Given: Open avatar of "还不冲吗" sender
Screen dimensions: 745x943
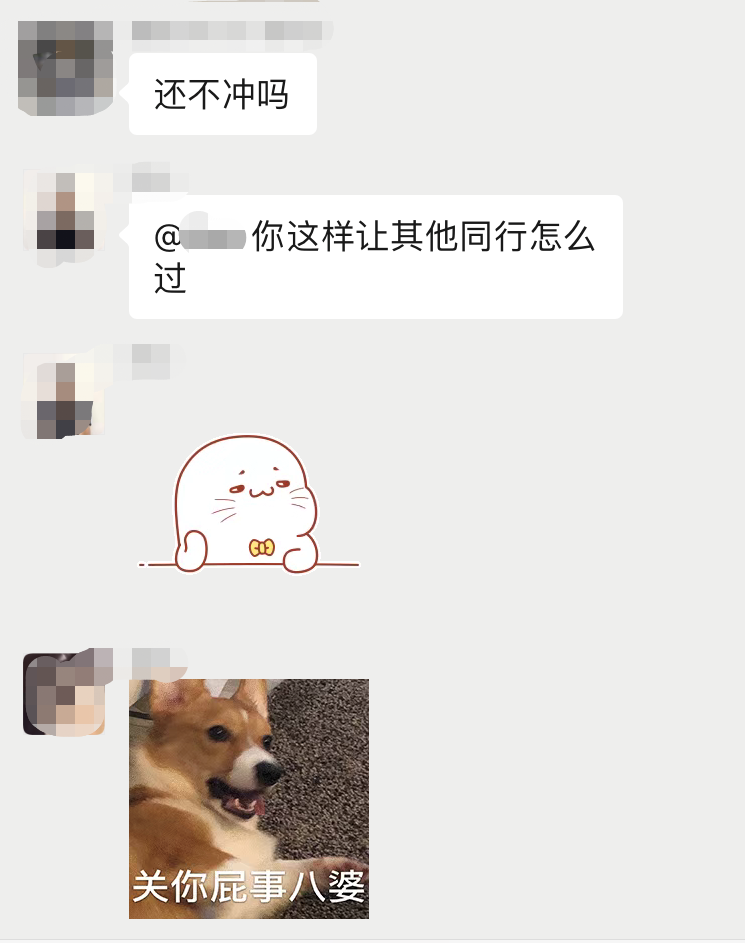Looking at the screenshot, I should (66, 67).
